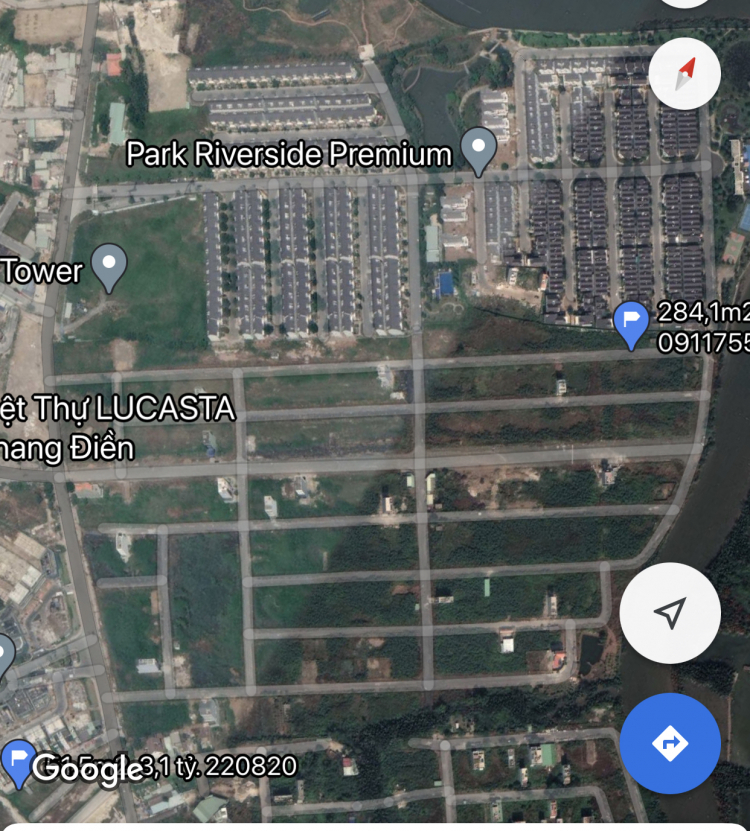Select the Tower place pin
Screen dimensions: 750x831
click(x=108, y=266)
